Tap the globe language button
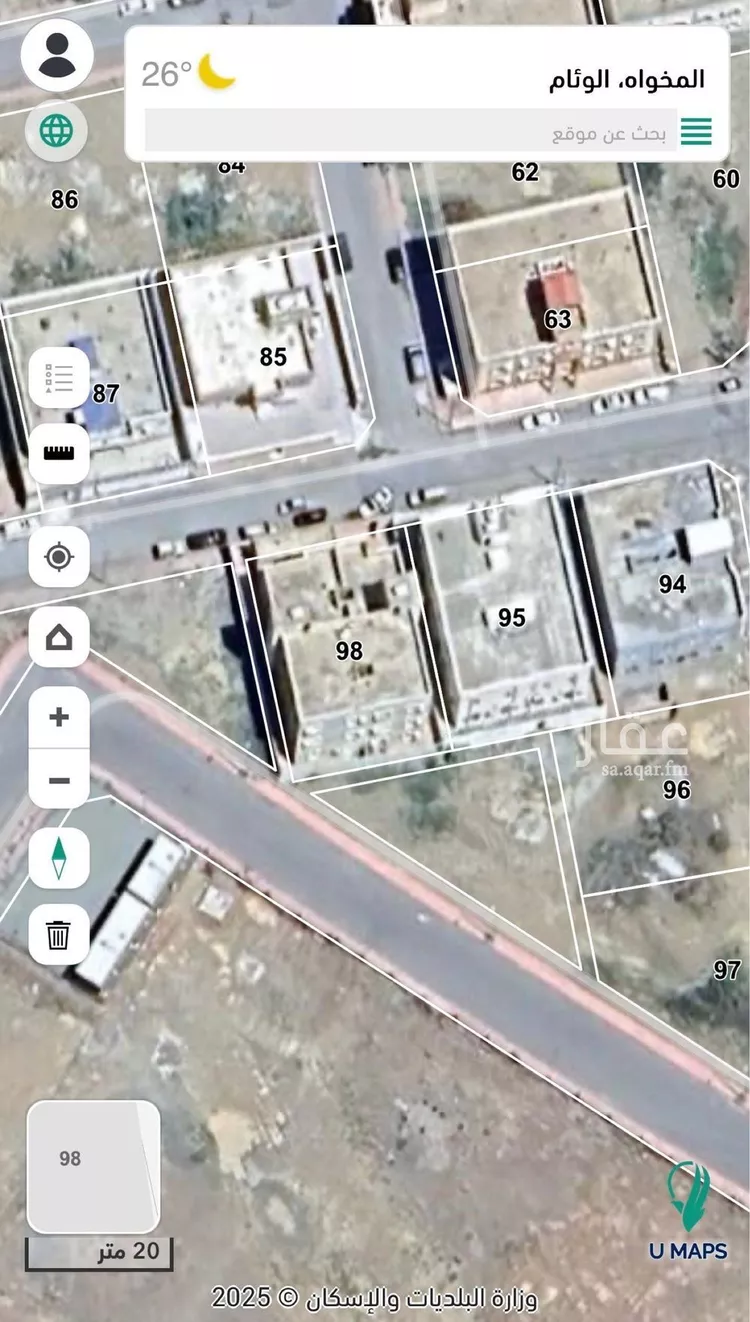 [x=57, y=130]
